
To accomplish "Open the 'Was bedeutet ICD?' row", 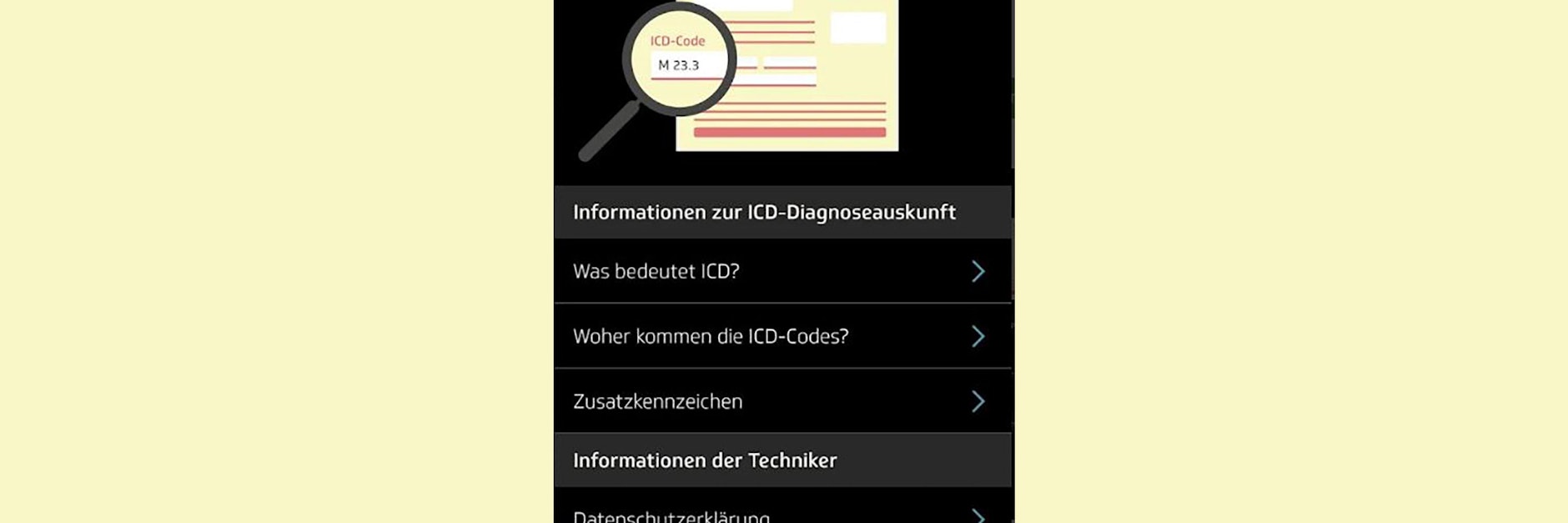I will 781,271.
